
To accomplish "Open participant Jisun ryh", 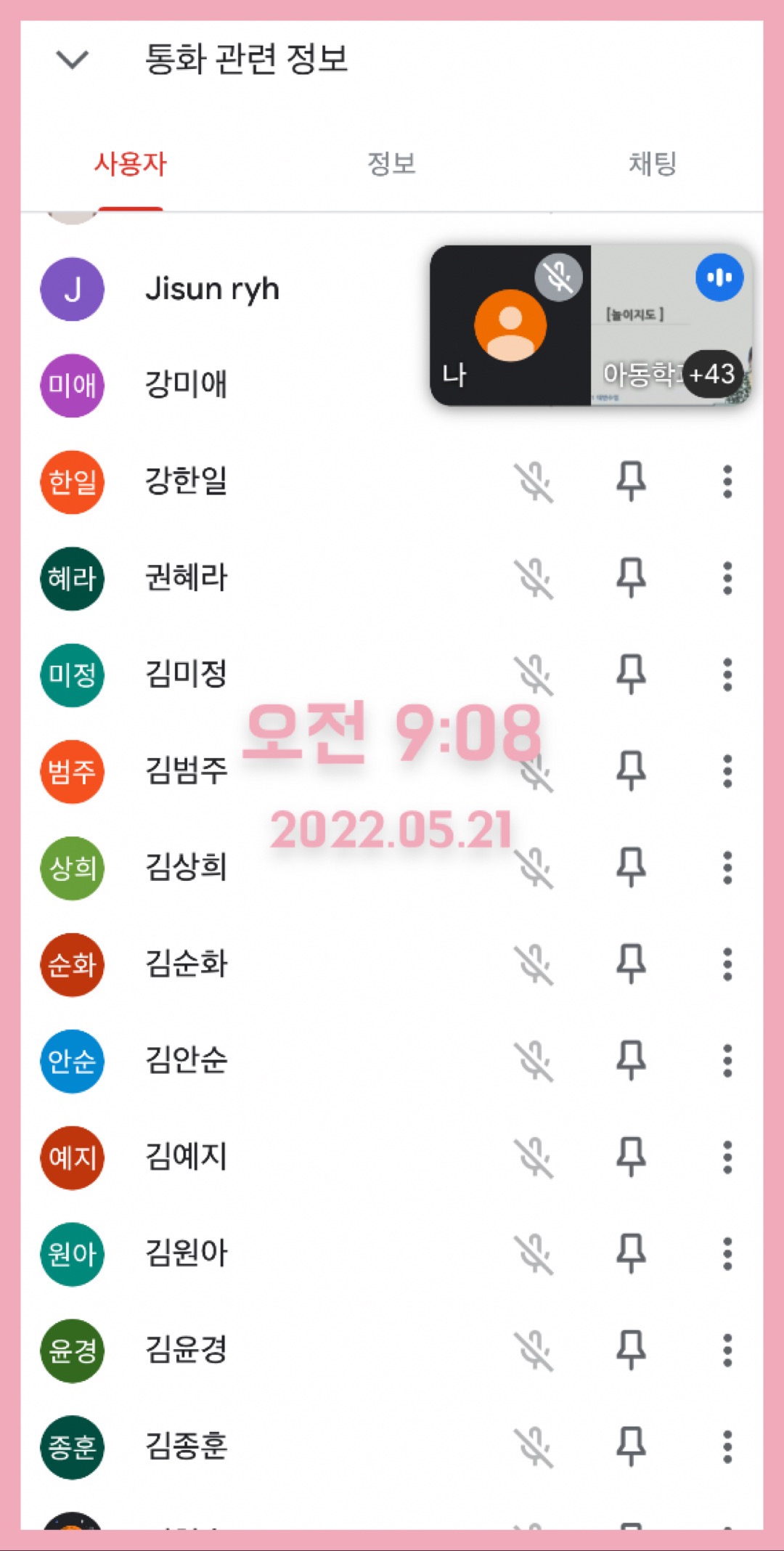I will pos(212,289).
